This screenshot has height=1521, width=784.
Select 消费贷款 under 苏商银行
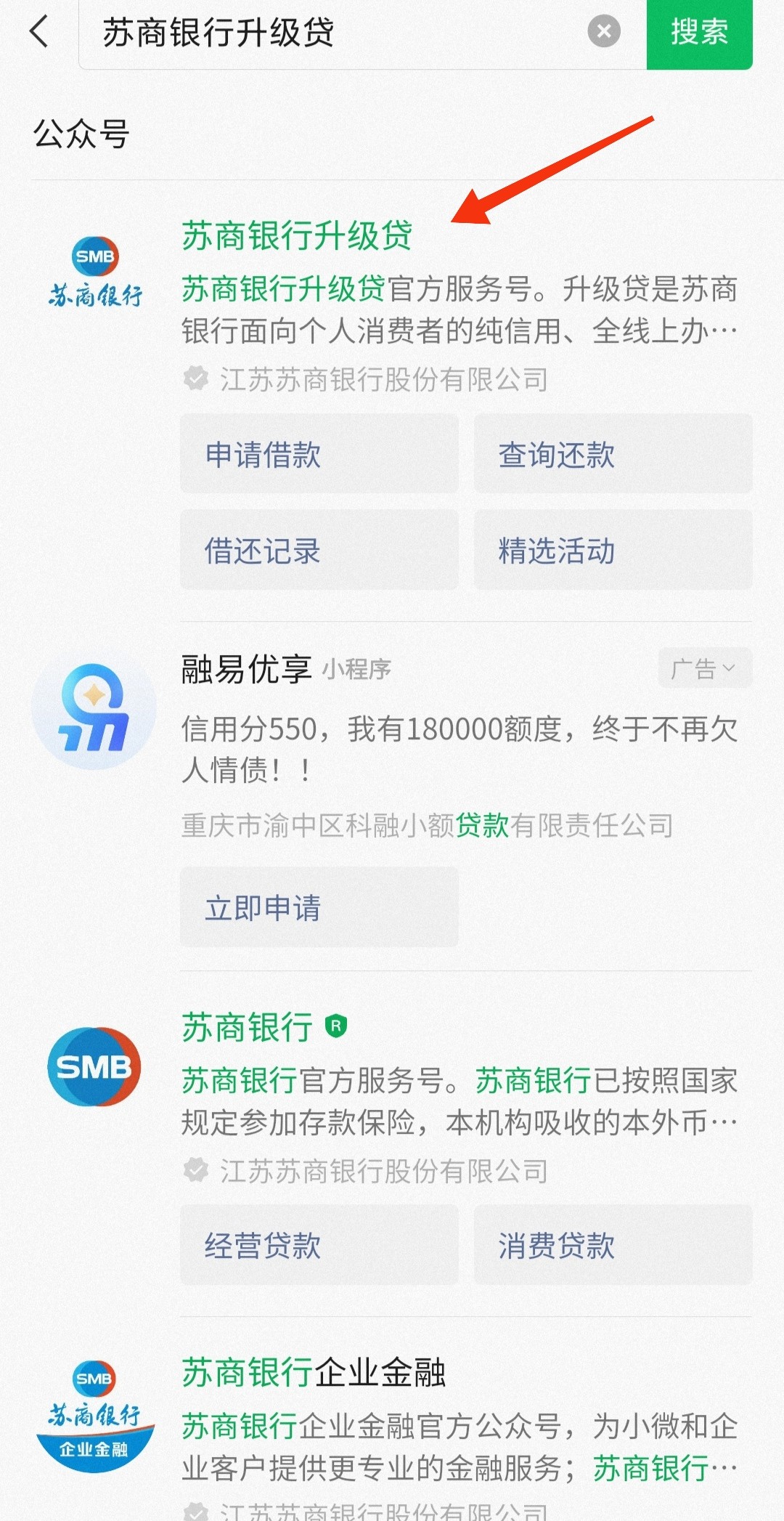click(x=613, y=1245)
